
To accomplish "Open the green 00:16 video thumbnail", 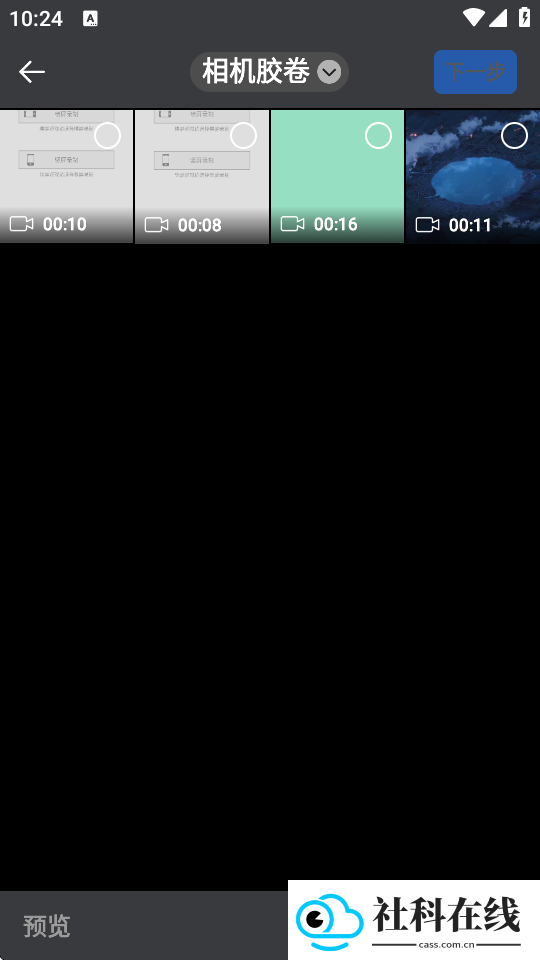I will pos(337,176).
